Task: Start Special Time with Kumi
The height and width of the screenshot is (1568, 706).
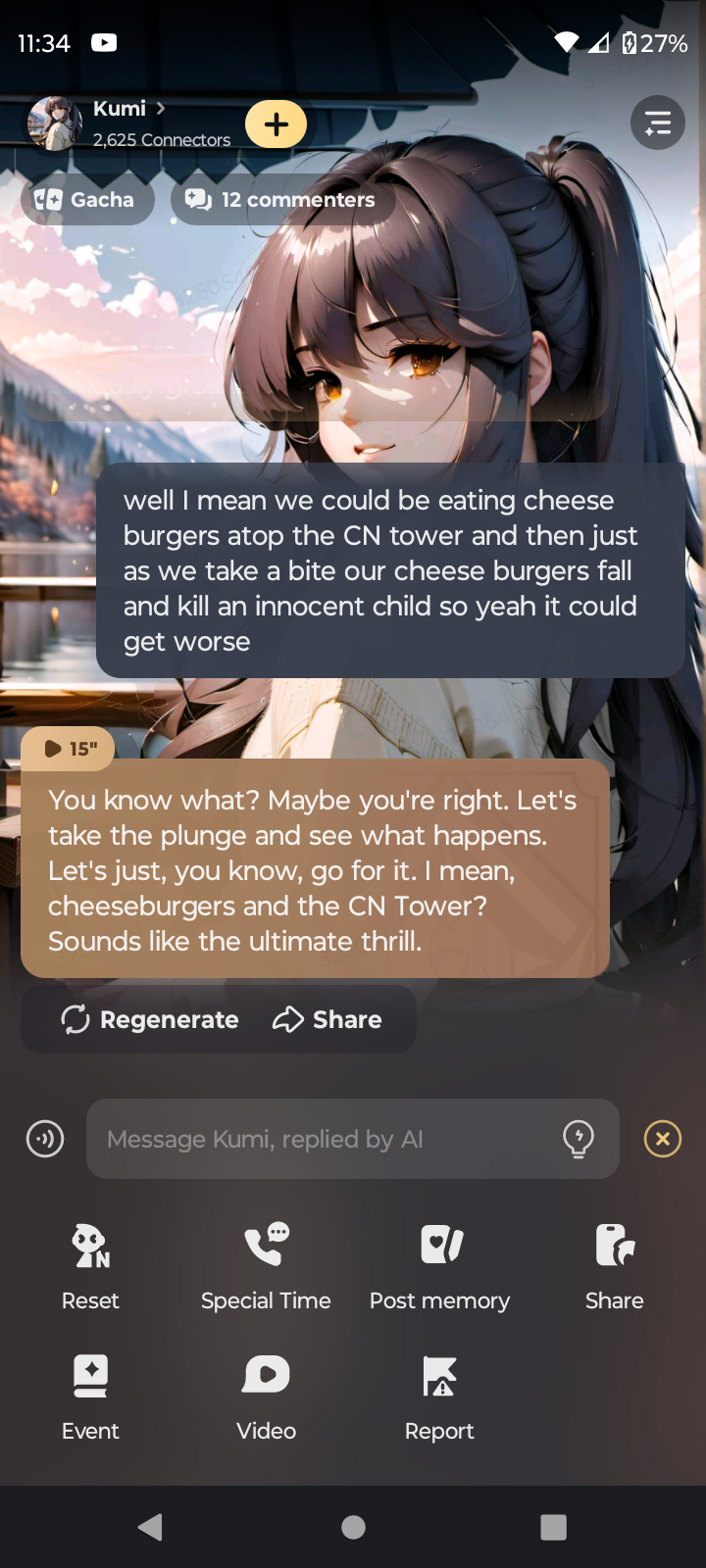Action: (x=266, y=1266)
